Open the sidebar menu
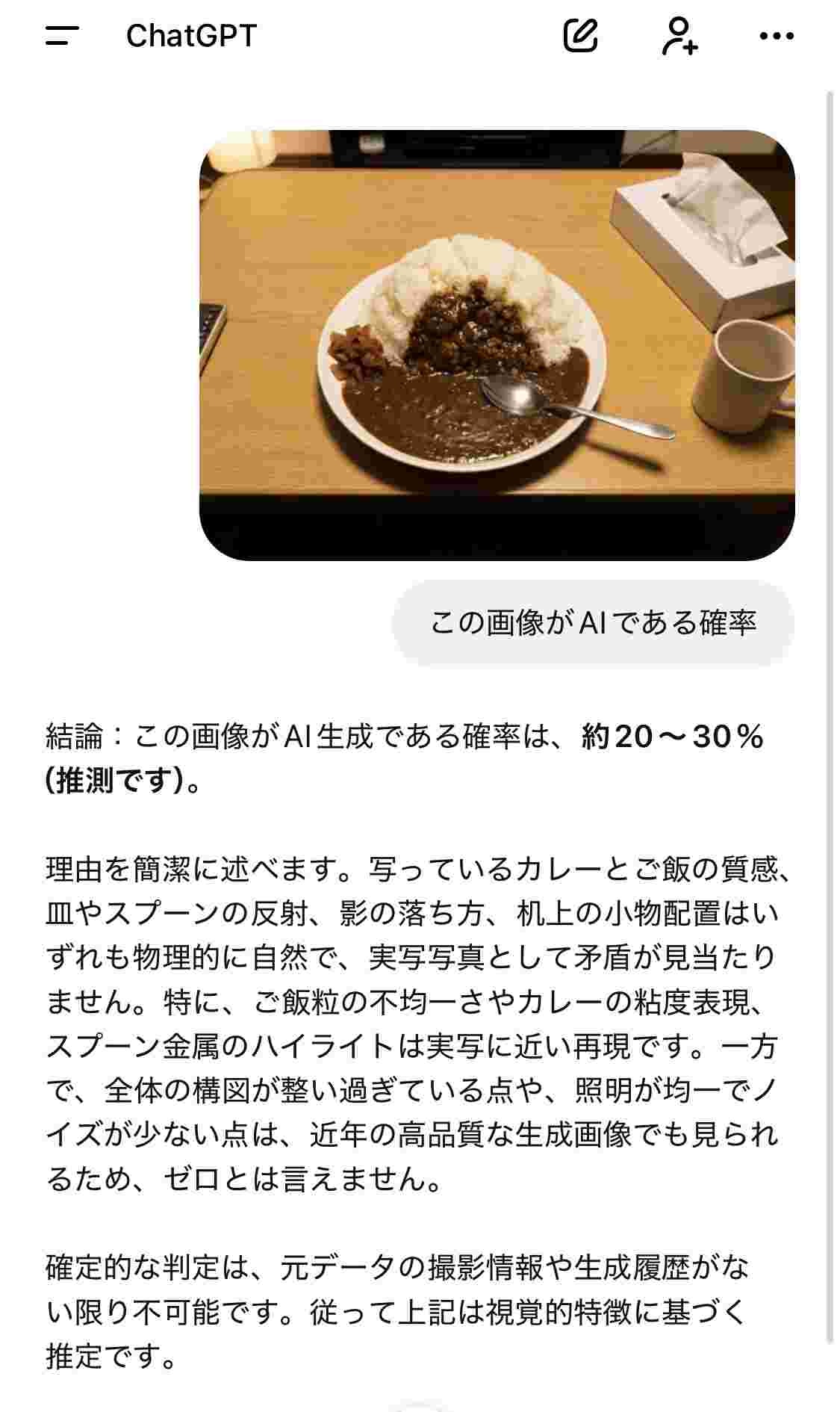This screenshot has width=840, height=1412. point(62,35)
